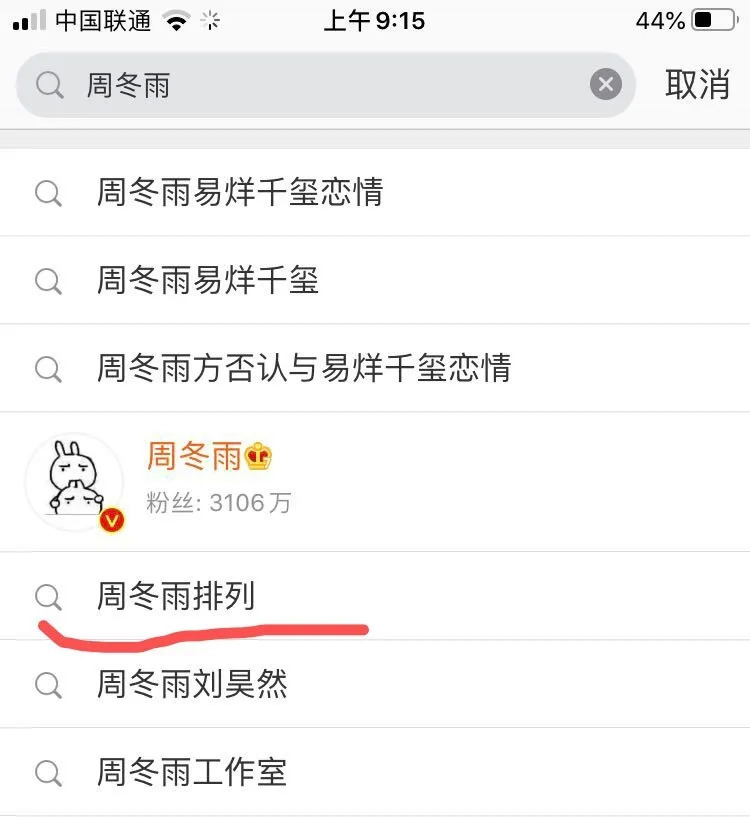Pick the suggestion 周冬雨刘昊然
This screenshot has height=821, width=750.
[192, 685]
